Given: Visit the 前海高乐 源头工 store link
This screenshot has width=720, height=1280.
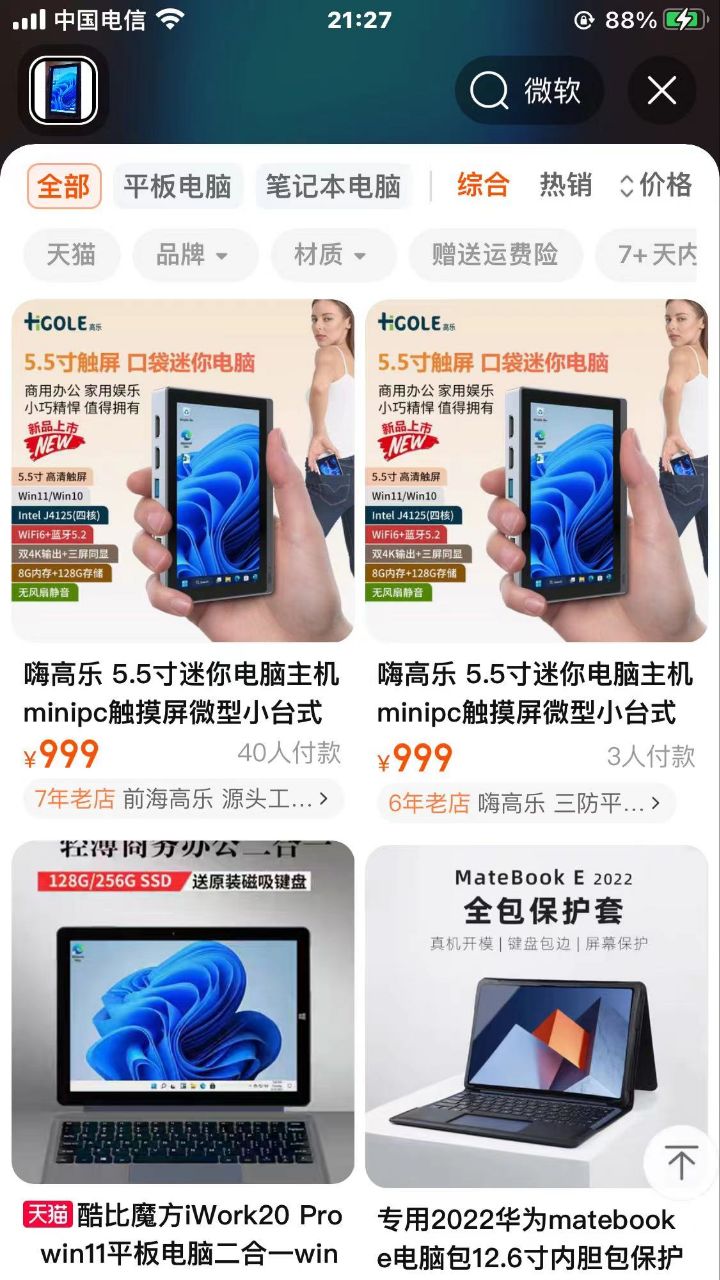Looking at the screenshot, I should coord(182,799).
